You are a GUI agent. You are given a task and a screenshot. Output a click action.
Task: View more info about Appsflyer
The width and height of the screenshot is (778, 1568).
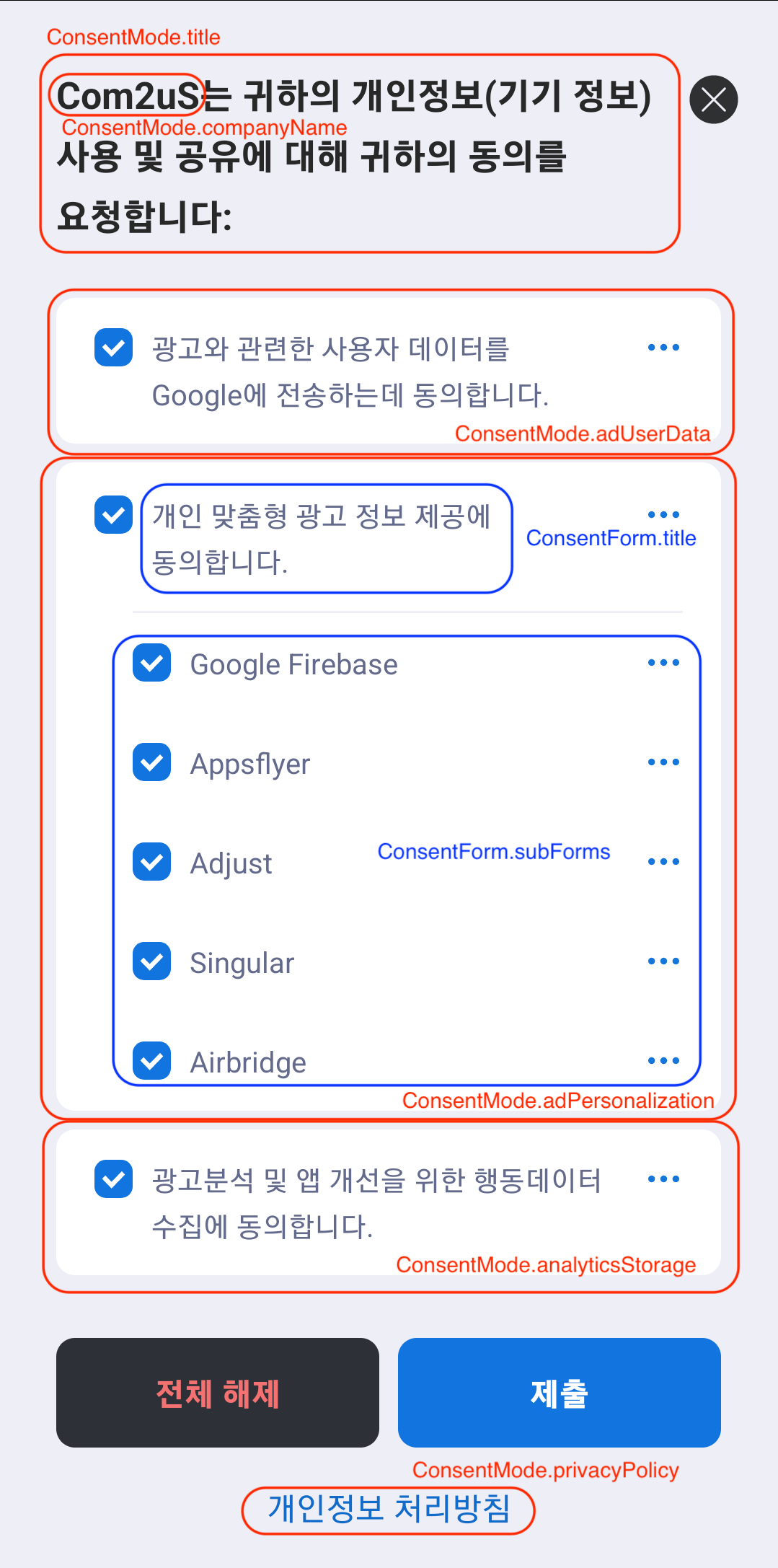663,762
